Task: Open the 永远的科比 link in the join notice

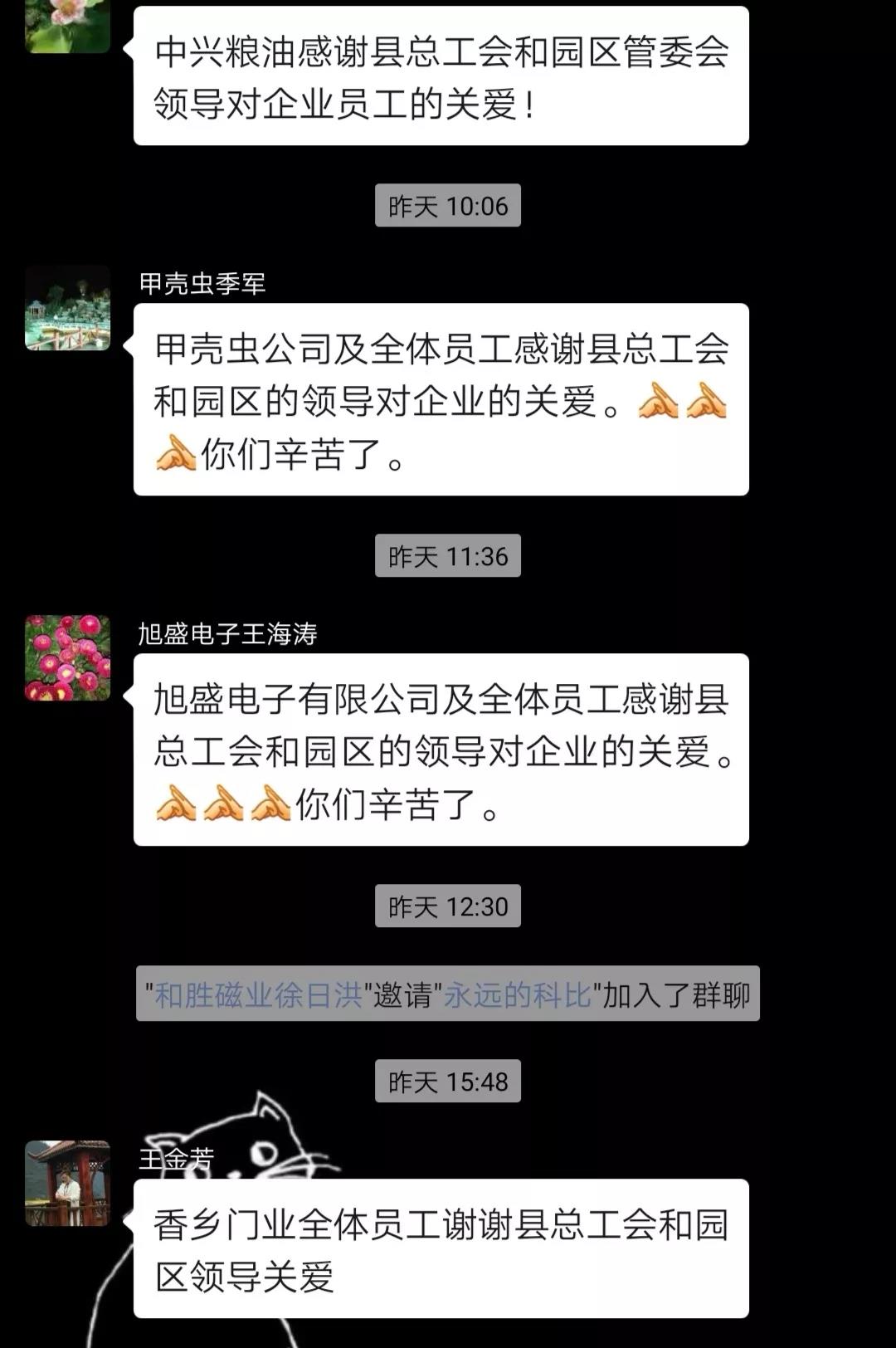Action: 517,994
